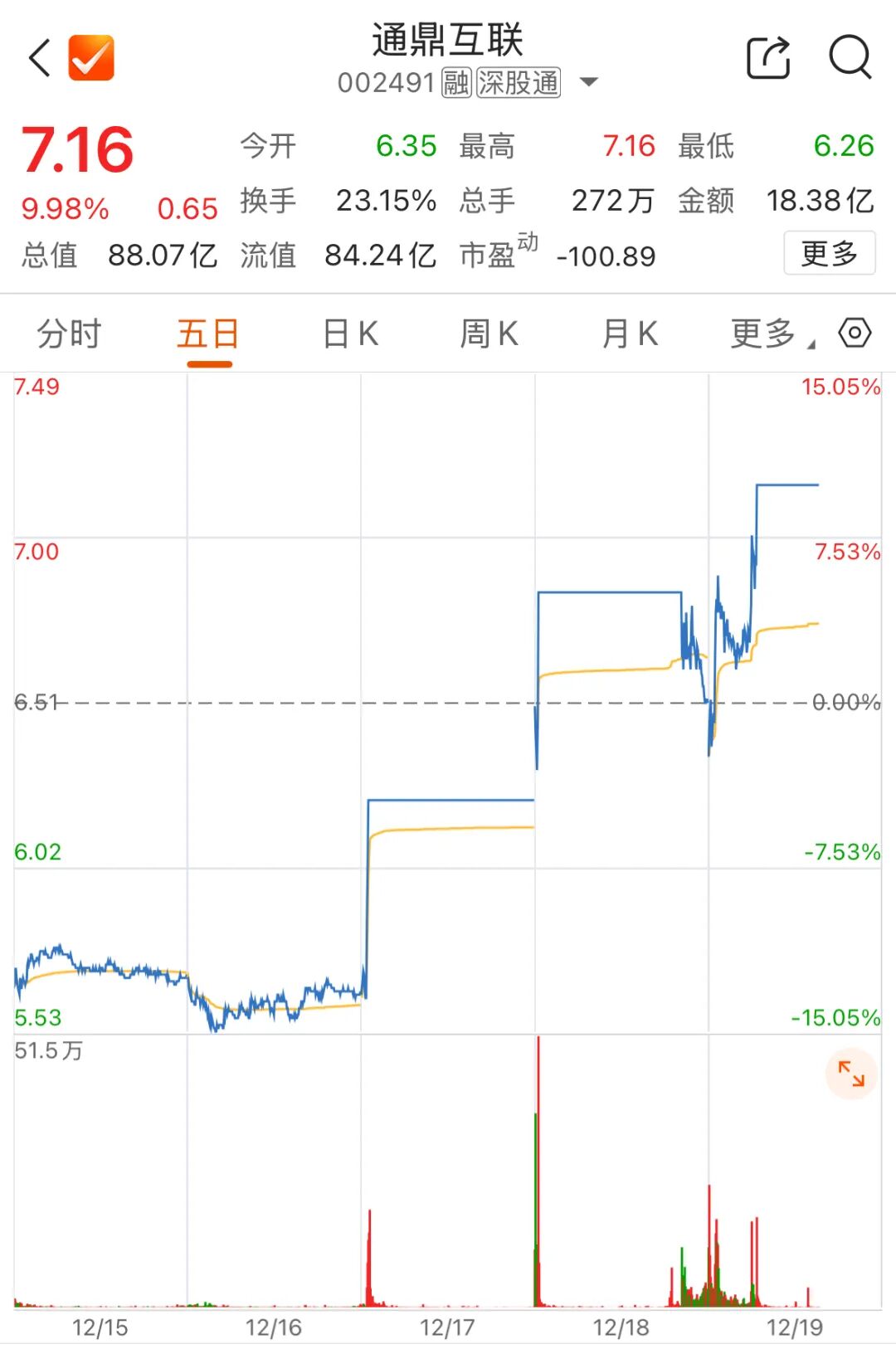Tap the 深股通 connect badge
Viewport: 896px width, 1349px height.
[x=519, y=82]
